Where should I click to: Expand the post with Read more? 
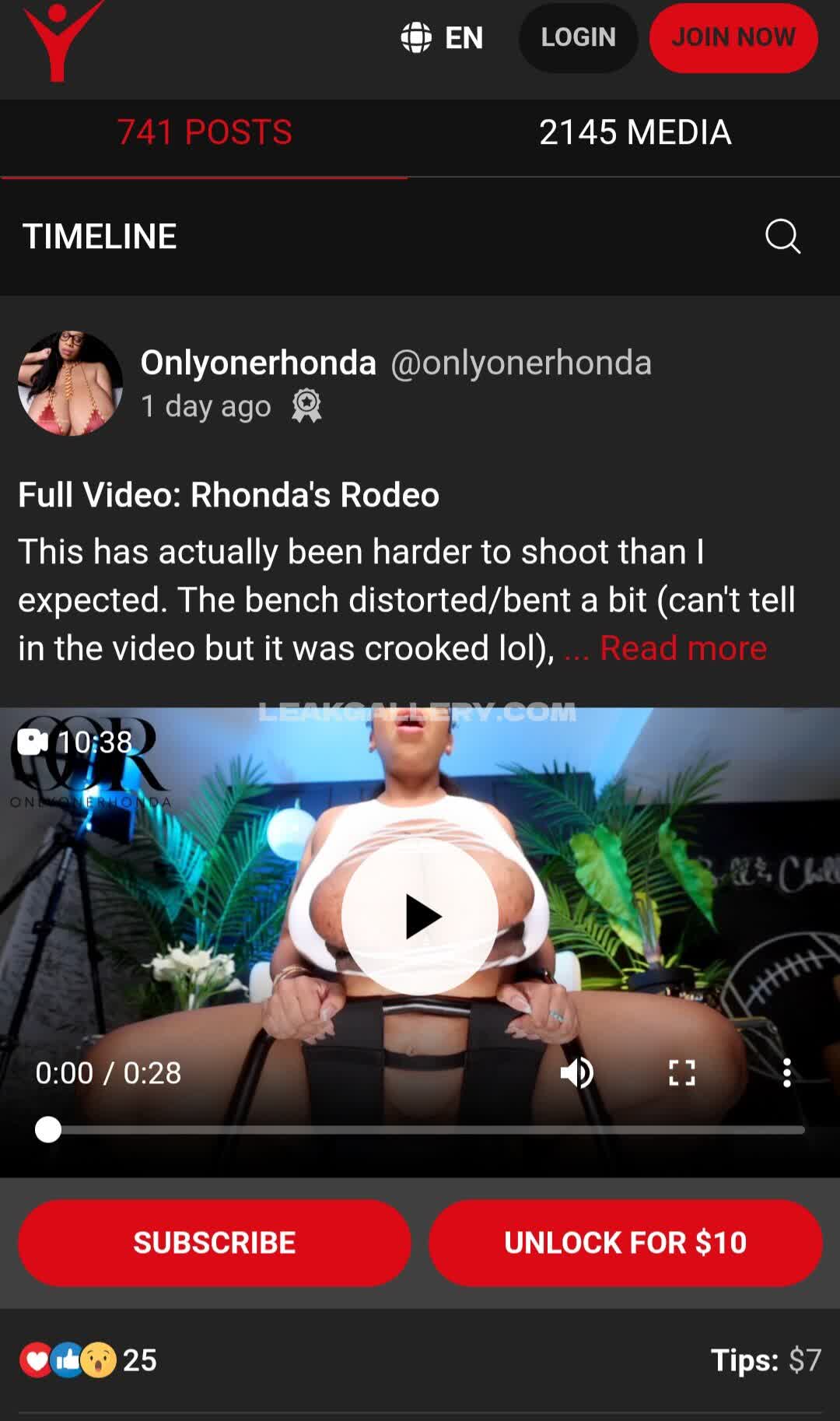pyautogui.click(x=683, y=648)
